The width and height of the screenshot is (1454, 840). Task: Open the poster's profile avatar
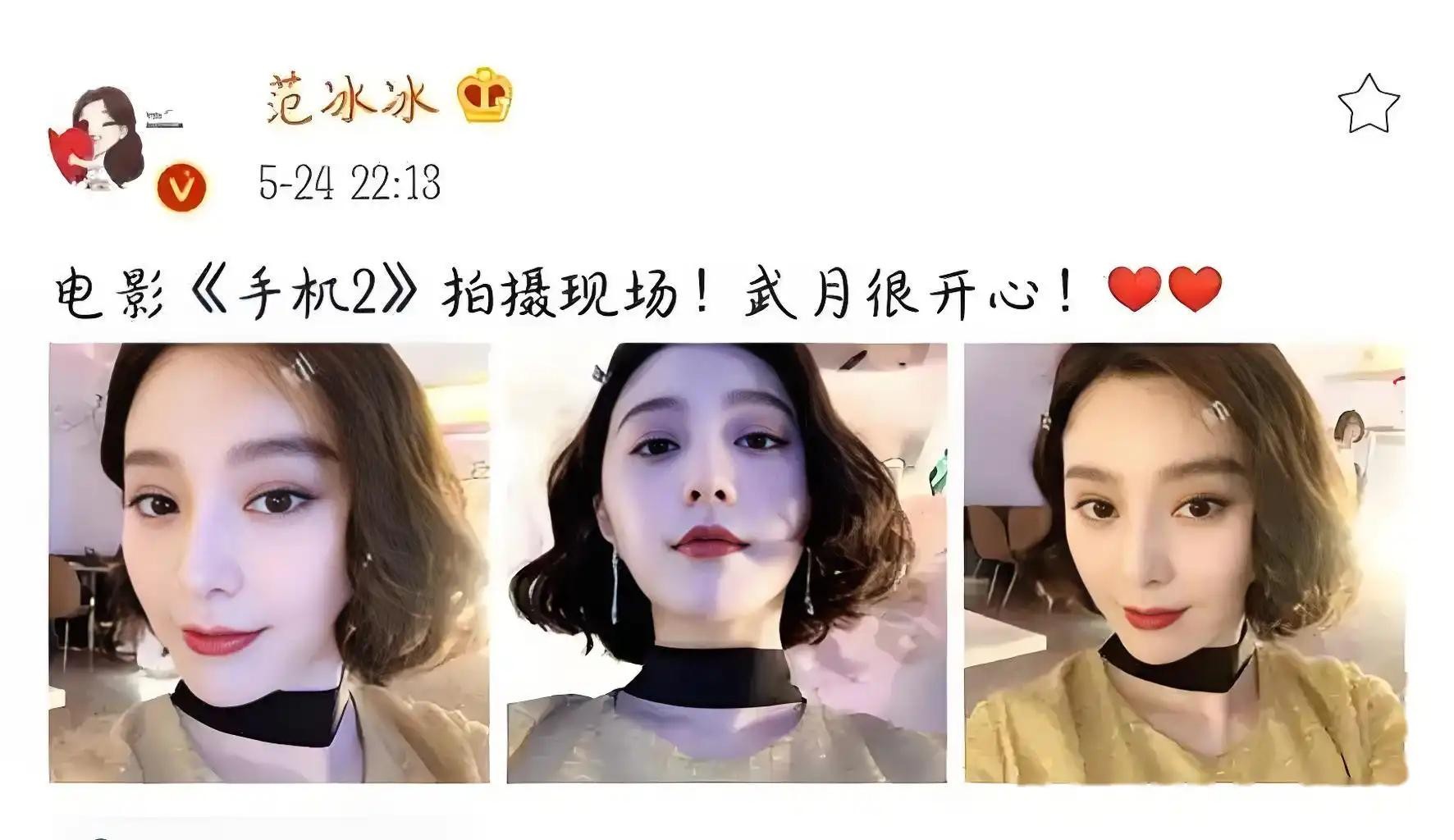pos(108,139)
